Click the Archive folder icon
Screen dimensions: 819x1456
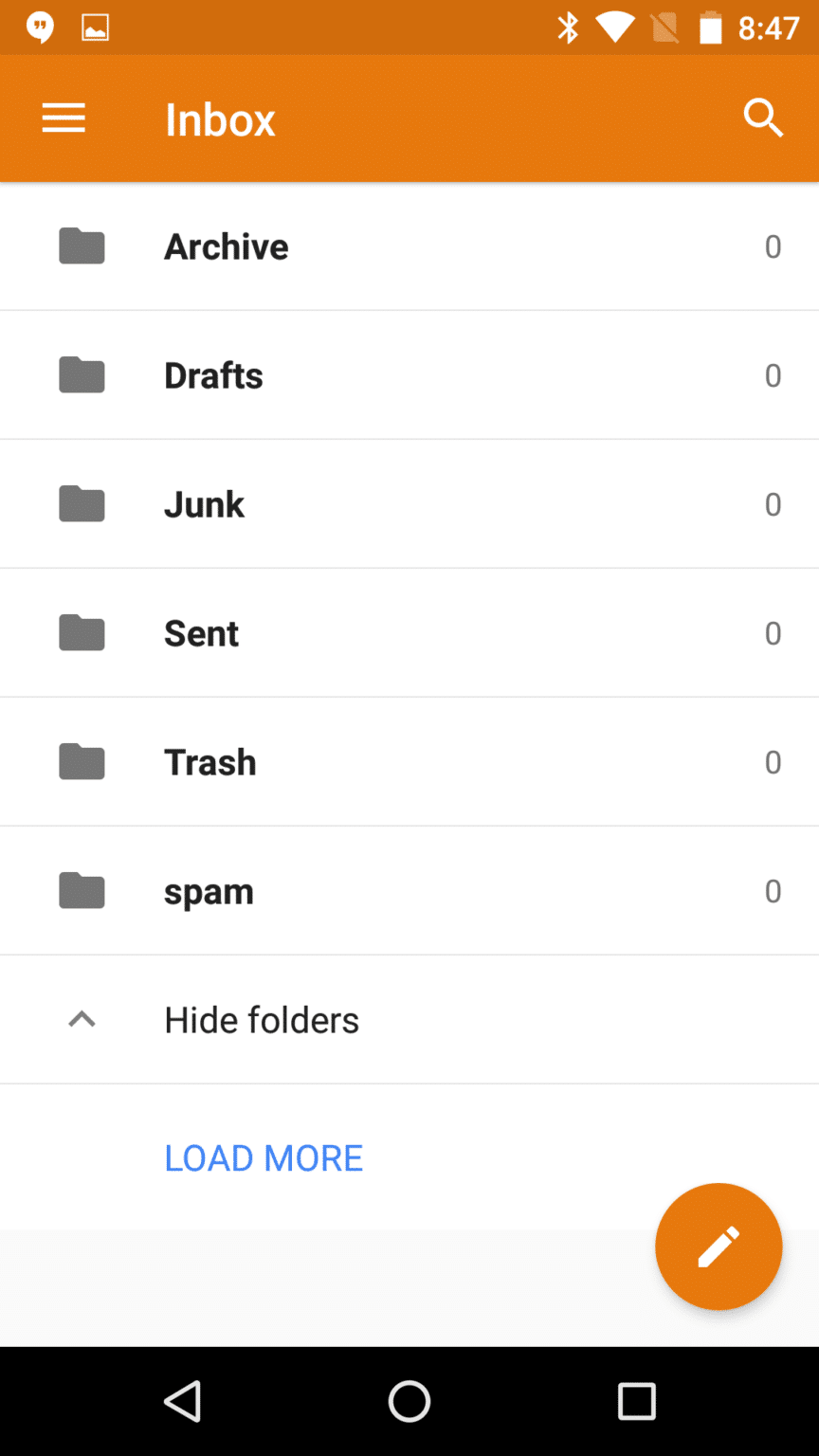point(82,246)
